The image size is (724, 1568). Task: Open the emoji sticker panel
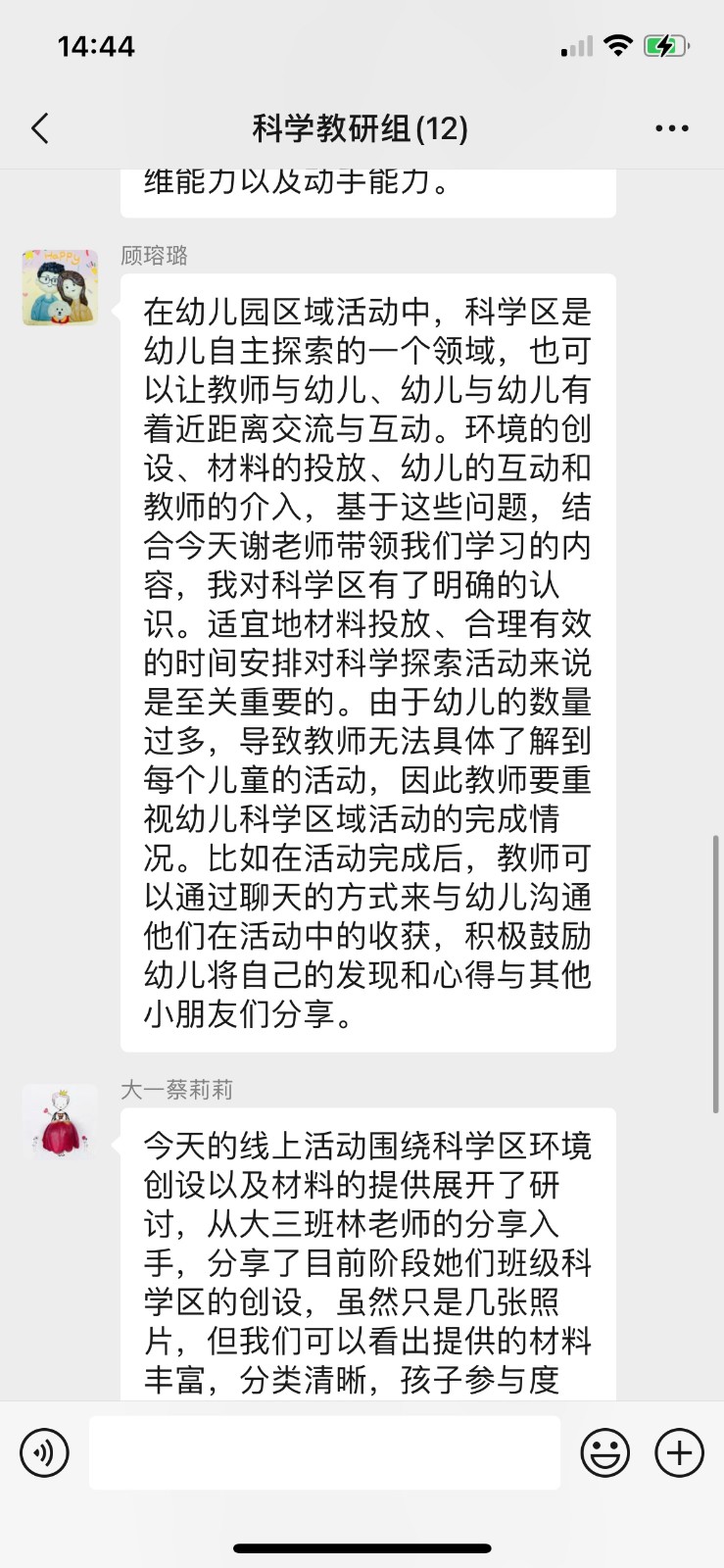[604, 1452]
